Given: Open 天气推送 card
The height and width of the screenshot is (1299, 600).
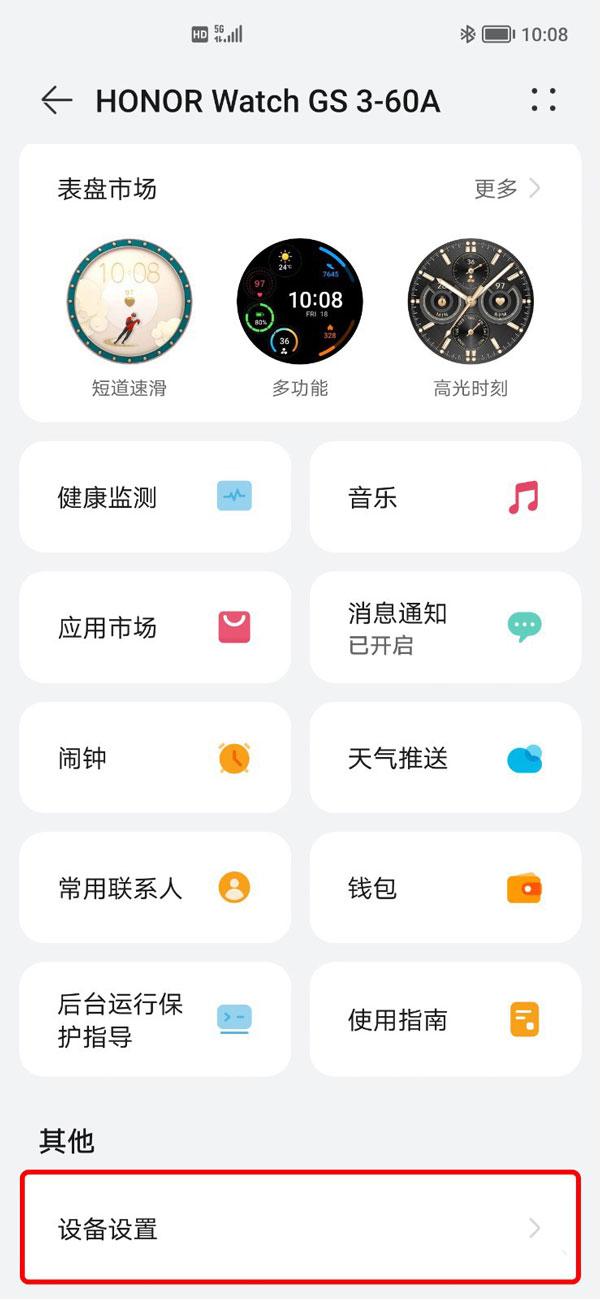Looking at the screenshot, I should pos(445,758).
